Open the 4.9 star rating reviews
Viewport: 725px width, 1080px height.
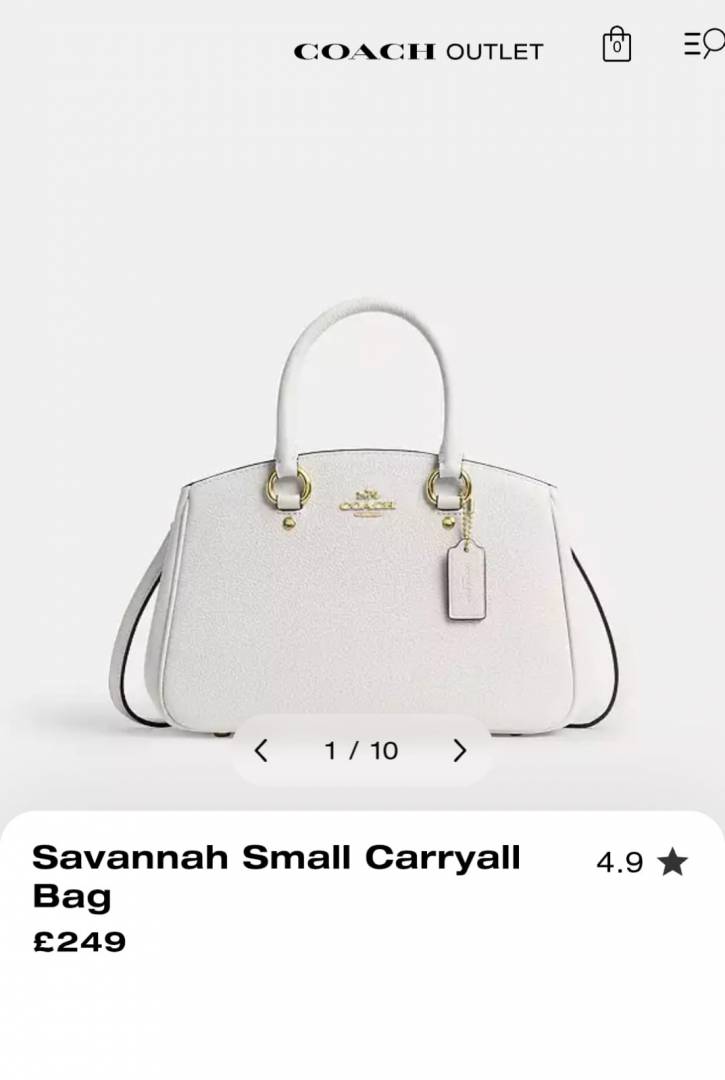point(641,862)
